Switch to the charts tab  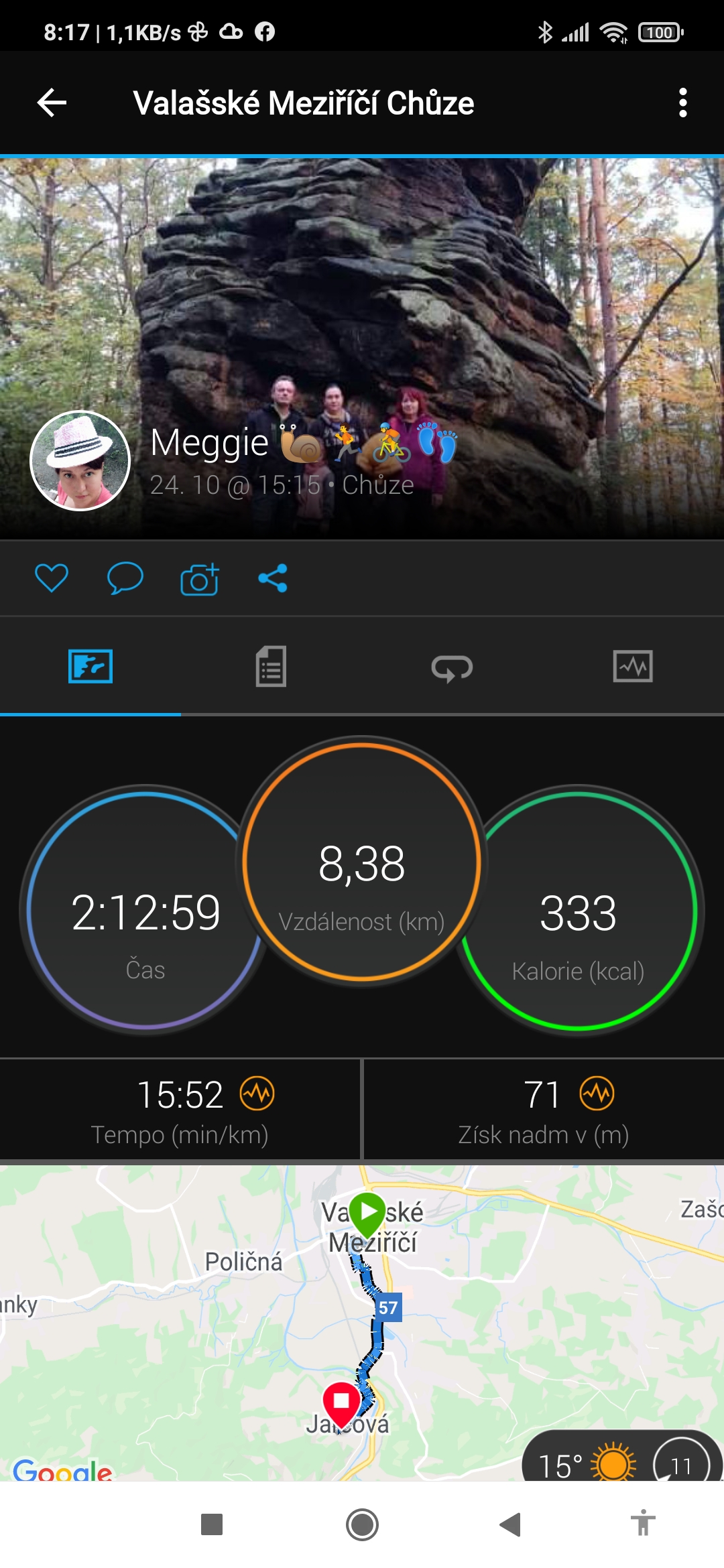tap(633, 666)
